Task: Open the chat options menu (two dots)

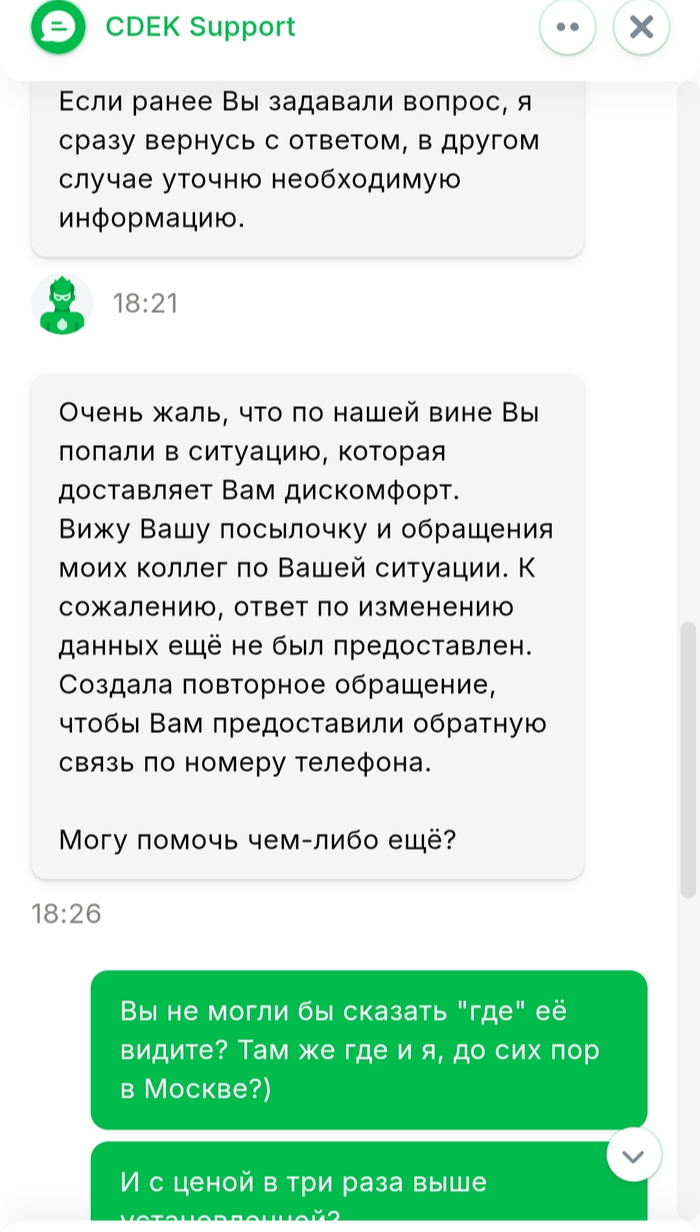Action: [567, 28]
